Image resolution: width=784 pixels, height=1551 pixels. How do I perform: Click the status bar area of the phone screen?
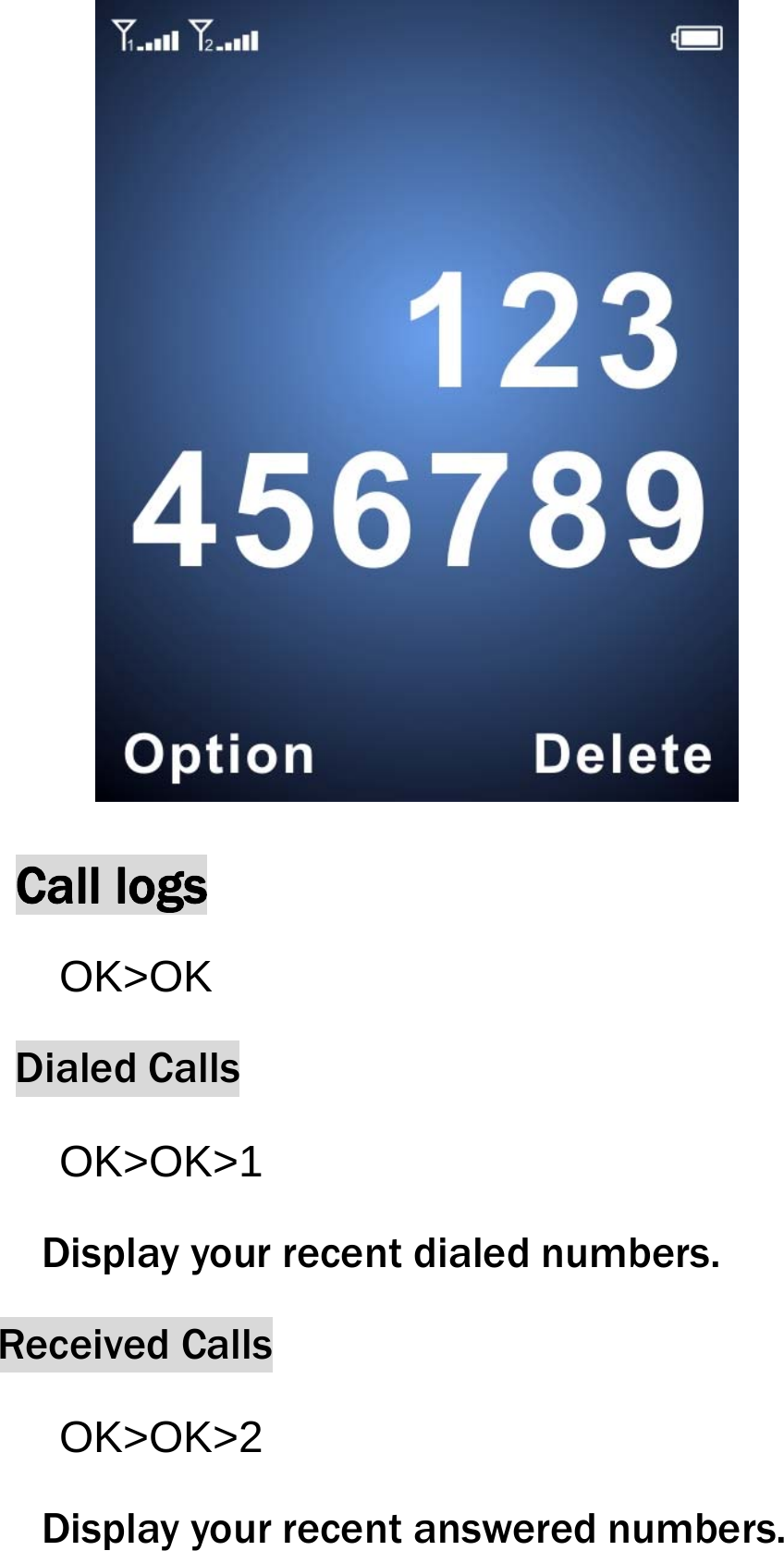click(x=416, y=39)
